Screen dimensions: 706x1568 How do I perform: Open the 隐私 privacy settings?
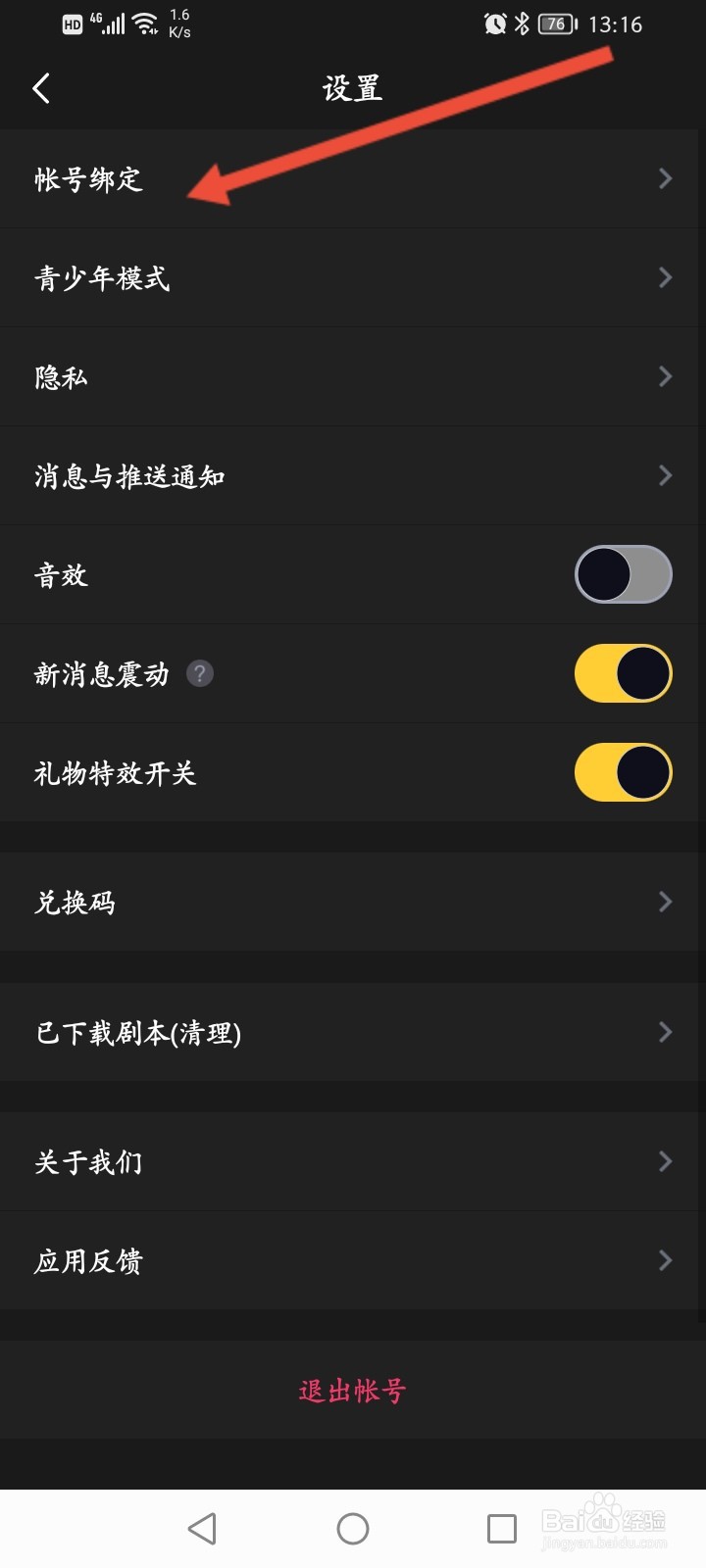point(353,376)
